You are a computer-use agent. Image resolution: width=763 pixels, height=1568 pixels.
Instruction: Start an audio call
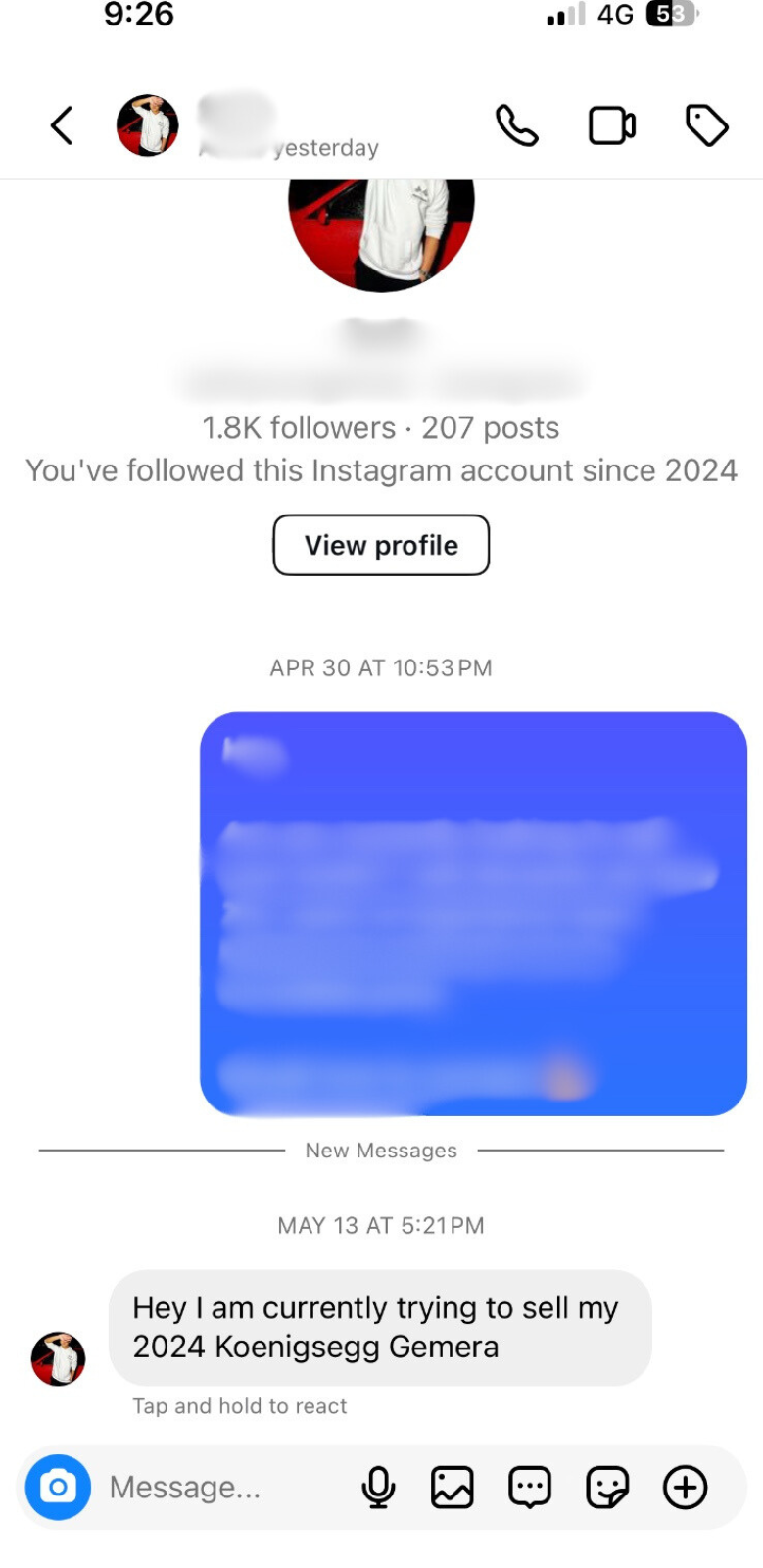(x=516, y=125)
